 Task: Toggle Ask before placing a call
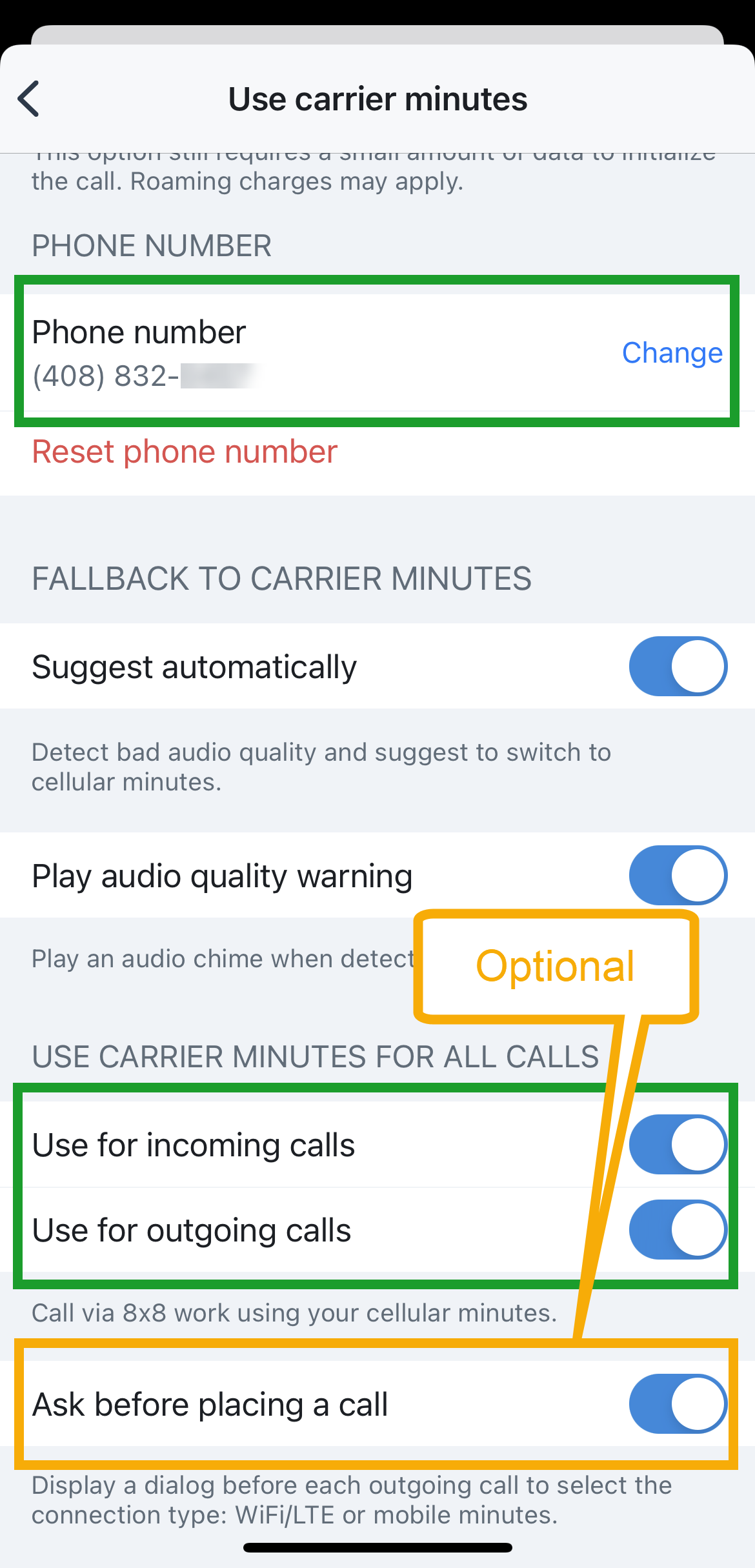tap(678, 1404)
